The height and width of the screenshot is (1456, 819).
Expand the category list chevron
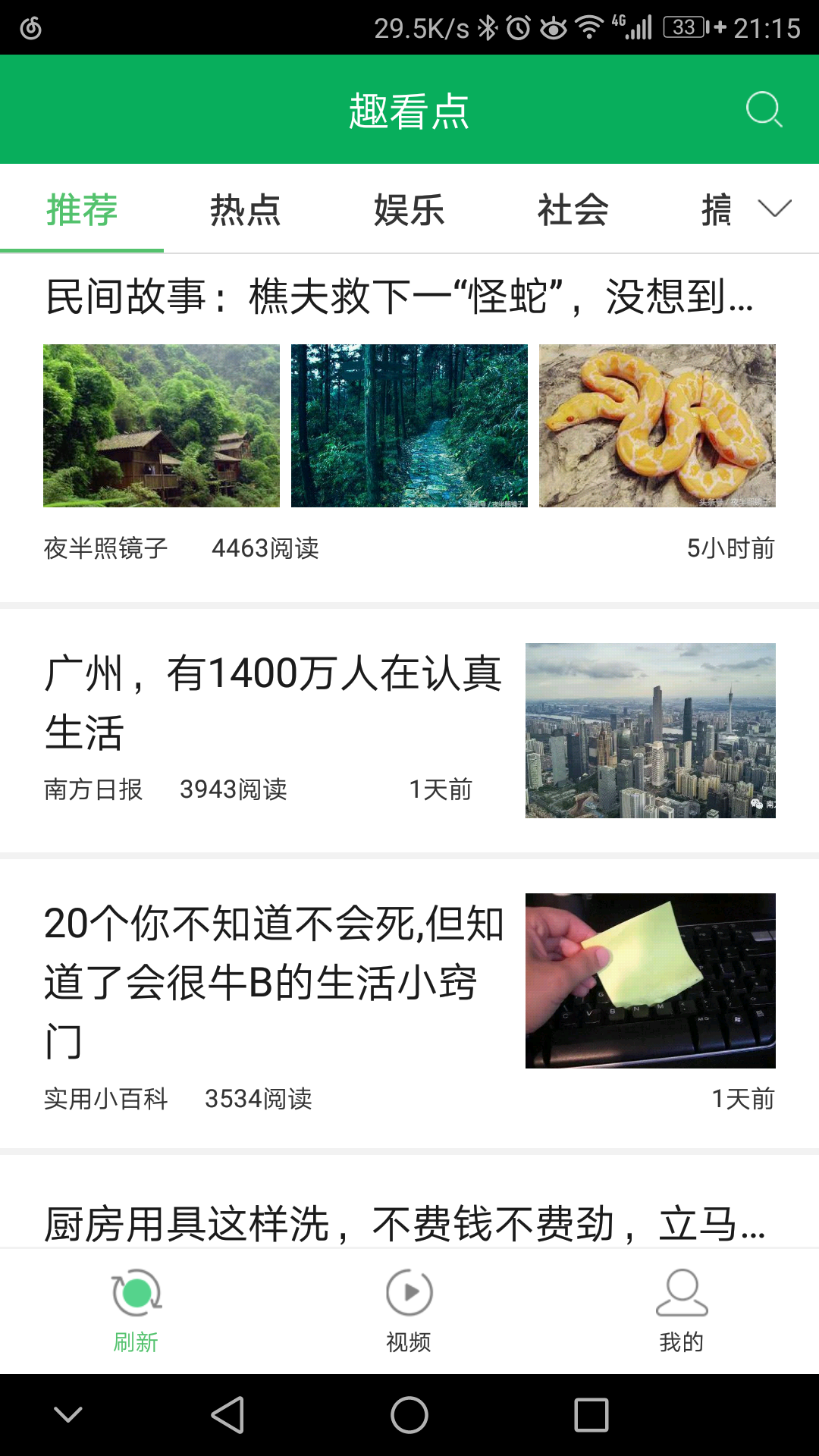[x=774, y=209]
